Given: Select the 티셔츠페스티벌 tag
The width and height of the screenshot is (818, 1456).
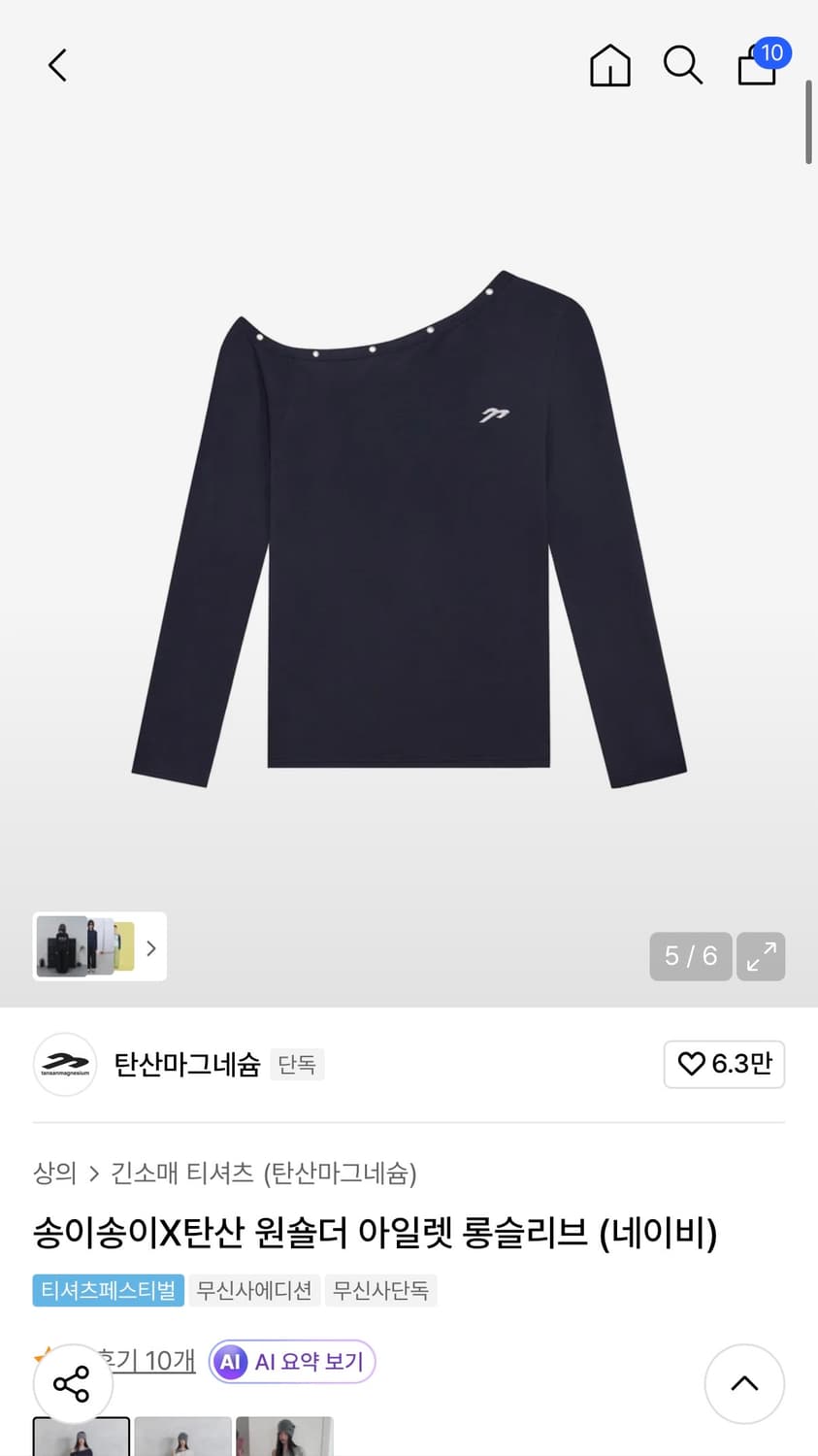Looking at the screenshot, I should [x=108, y=1290].
